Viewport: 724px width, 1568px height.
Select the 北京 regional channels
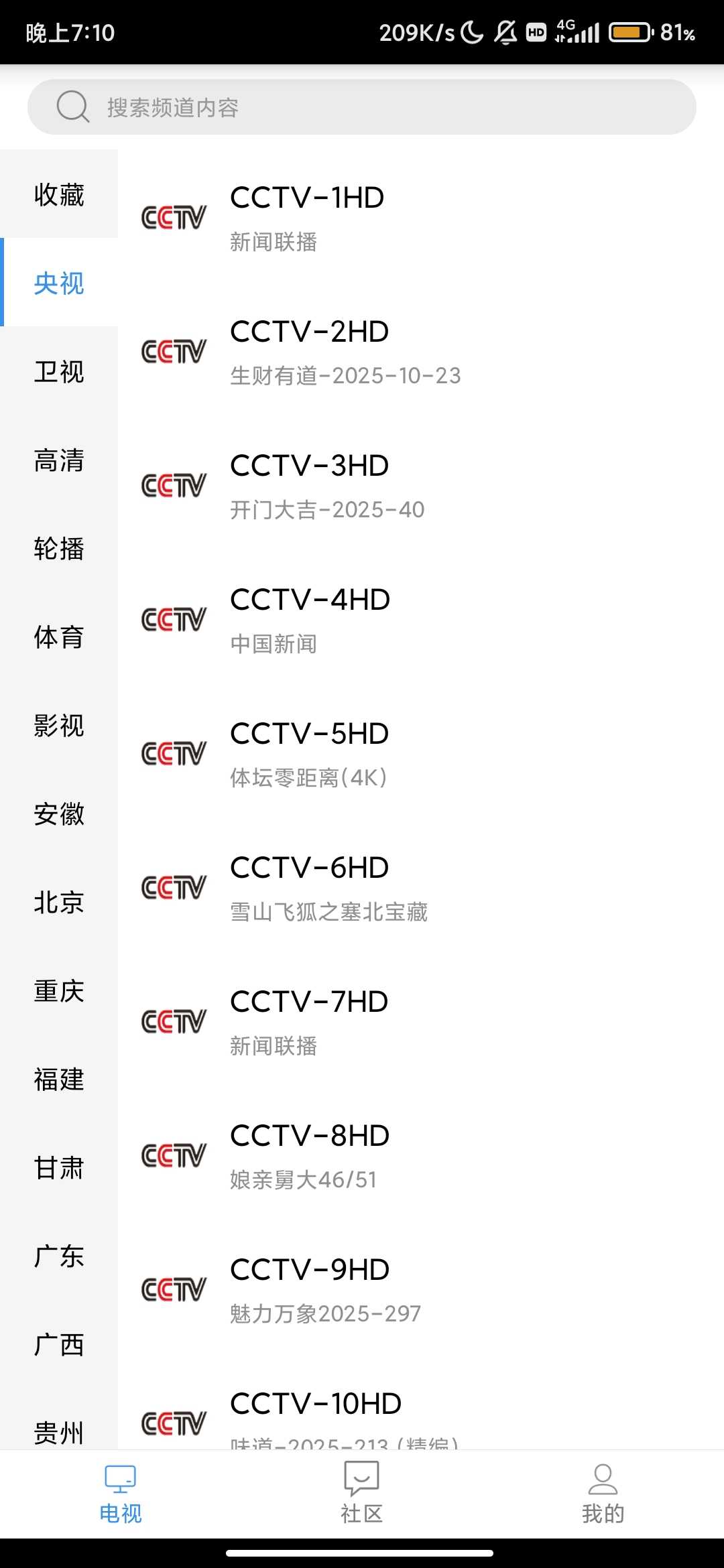(x=59, y=903)
